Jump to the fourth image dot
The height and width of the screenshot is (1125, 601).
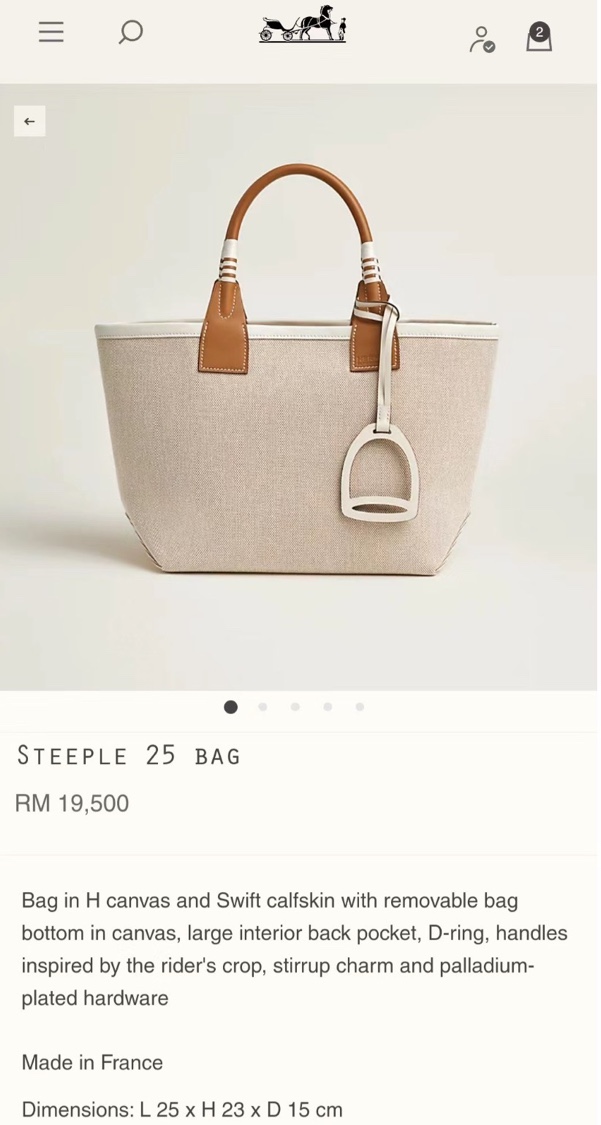point(327,707)
